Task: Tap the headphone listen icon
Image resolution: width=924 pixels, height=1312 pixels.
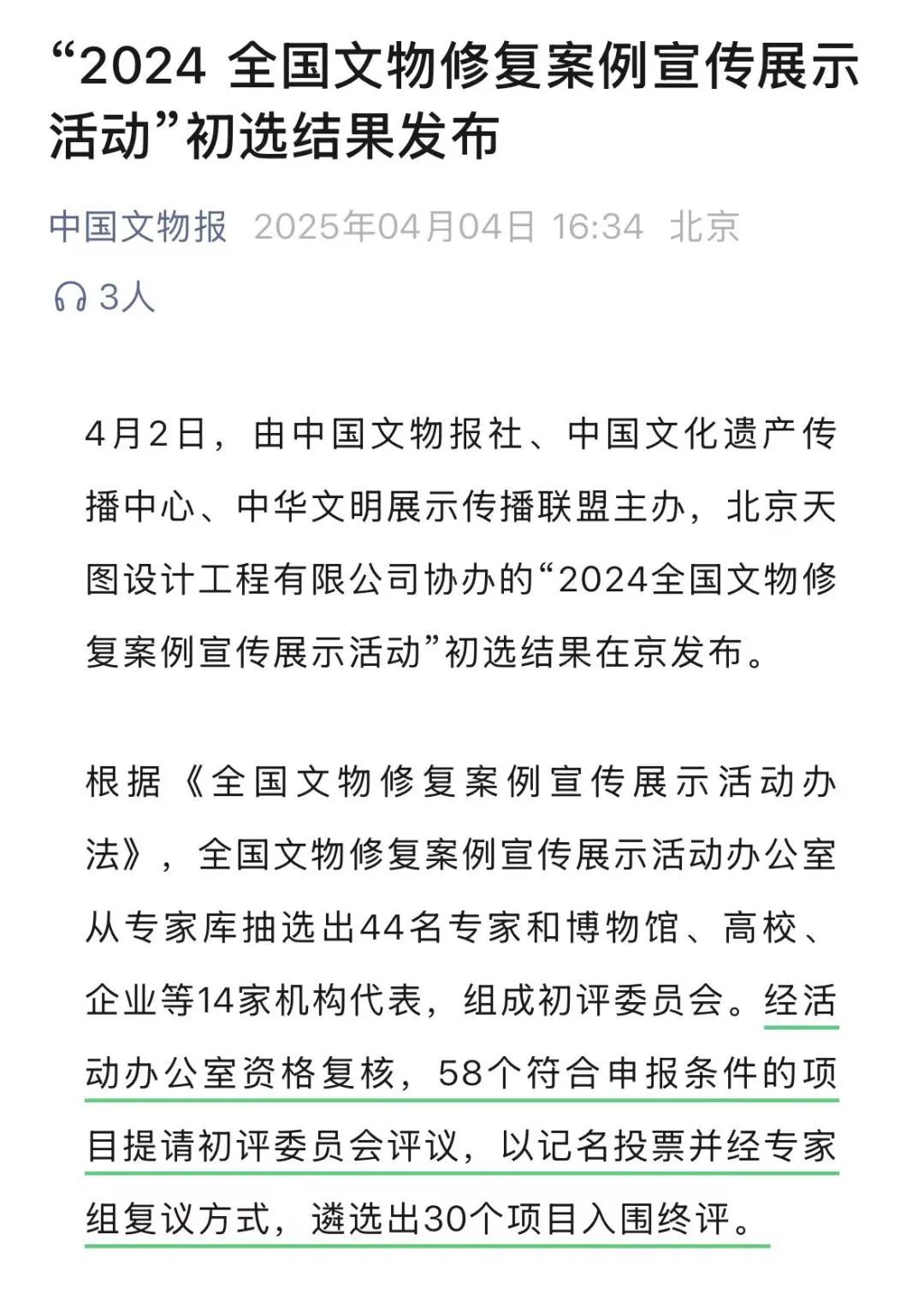Action: point(70,298)
